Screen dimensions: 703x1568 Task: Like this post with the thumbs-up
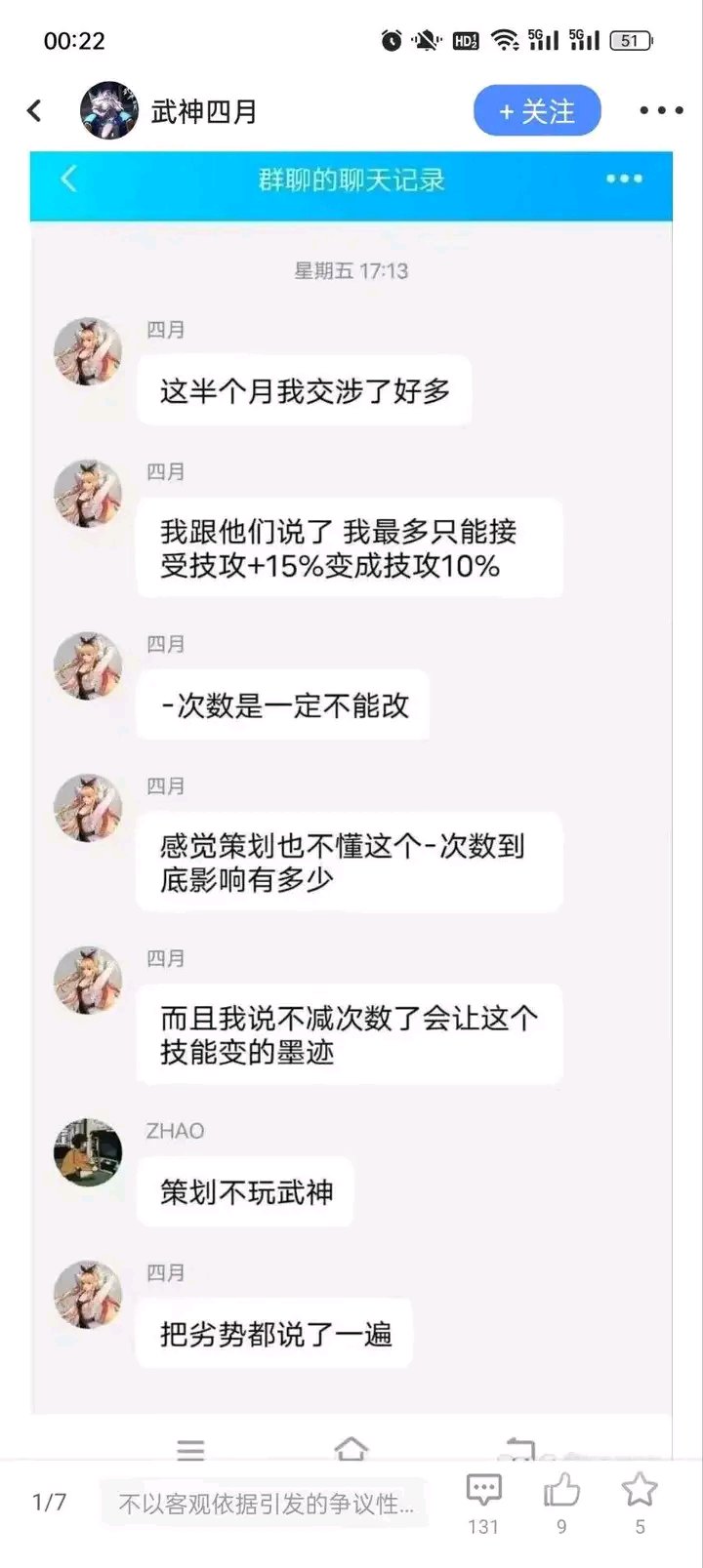(561, 1502)
